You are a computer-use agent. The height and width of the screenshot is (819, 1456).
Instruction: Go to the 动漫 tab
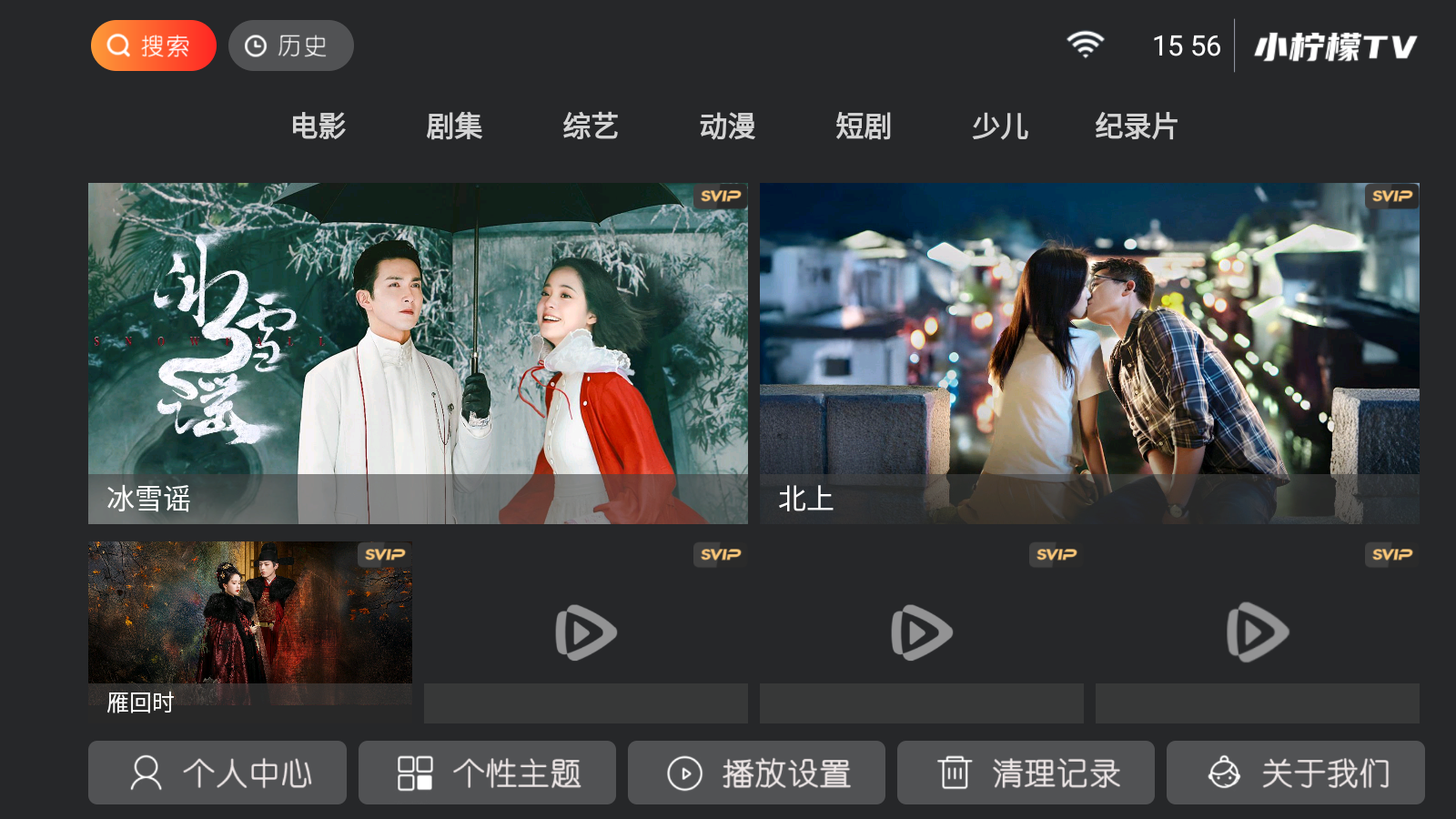[727, 126]
